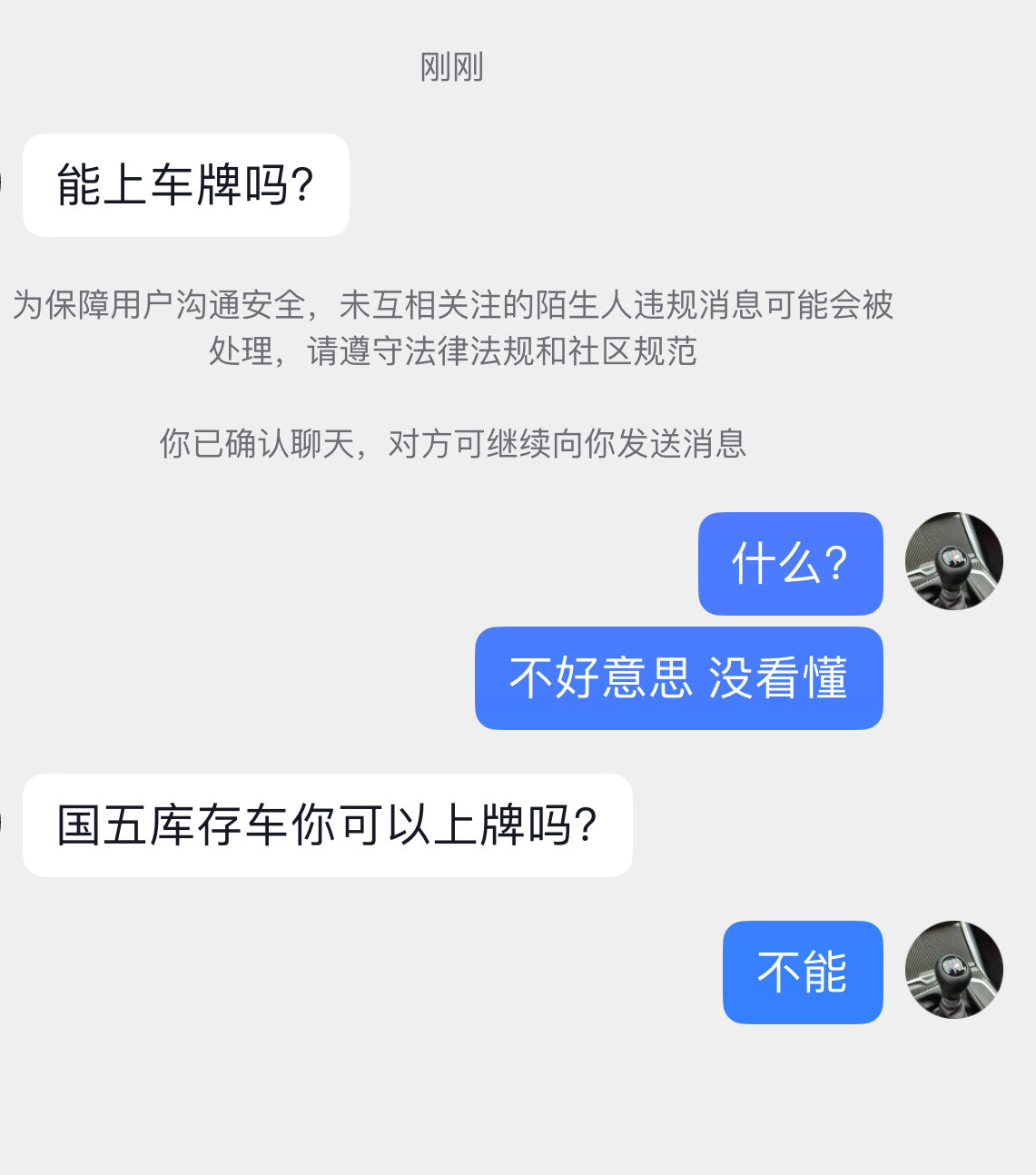The image size is (1036, 1175).
Task: Tap the sender avatar beside 国五库存车 message
Action: pos(5,822)
